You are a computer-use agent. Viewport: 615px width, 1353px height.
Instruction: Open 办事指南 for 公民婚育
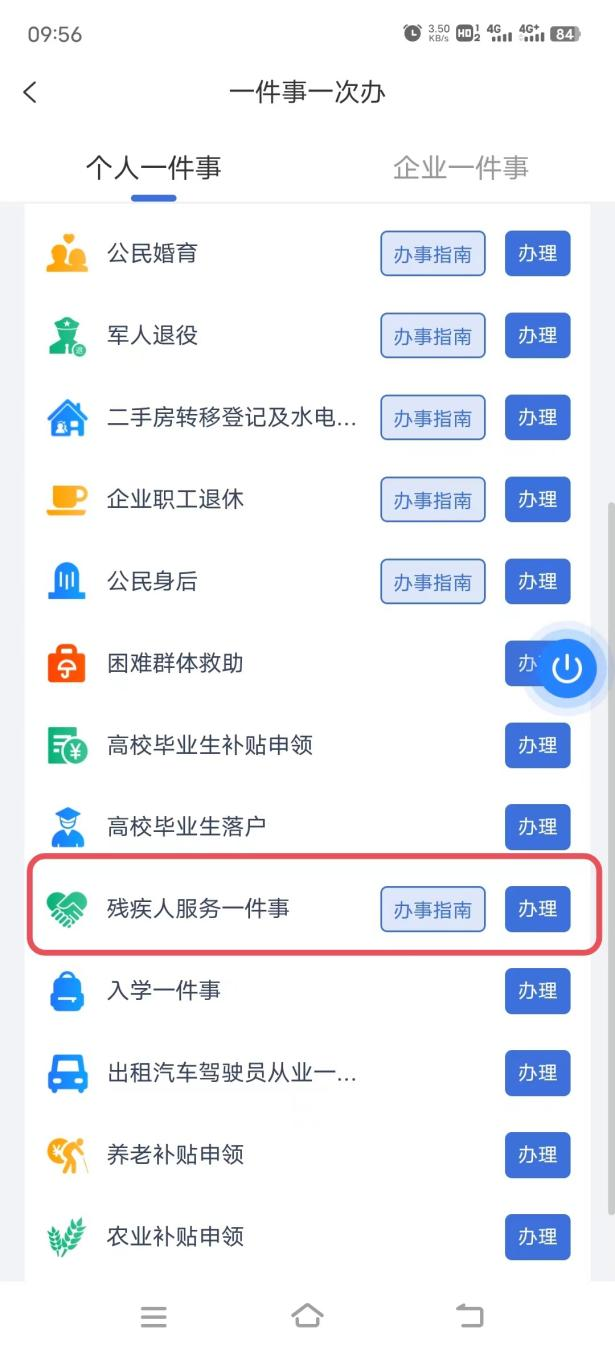coord(432,254)
